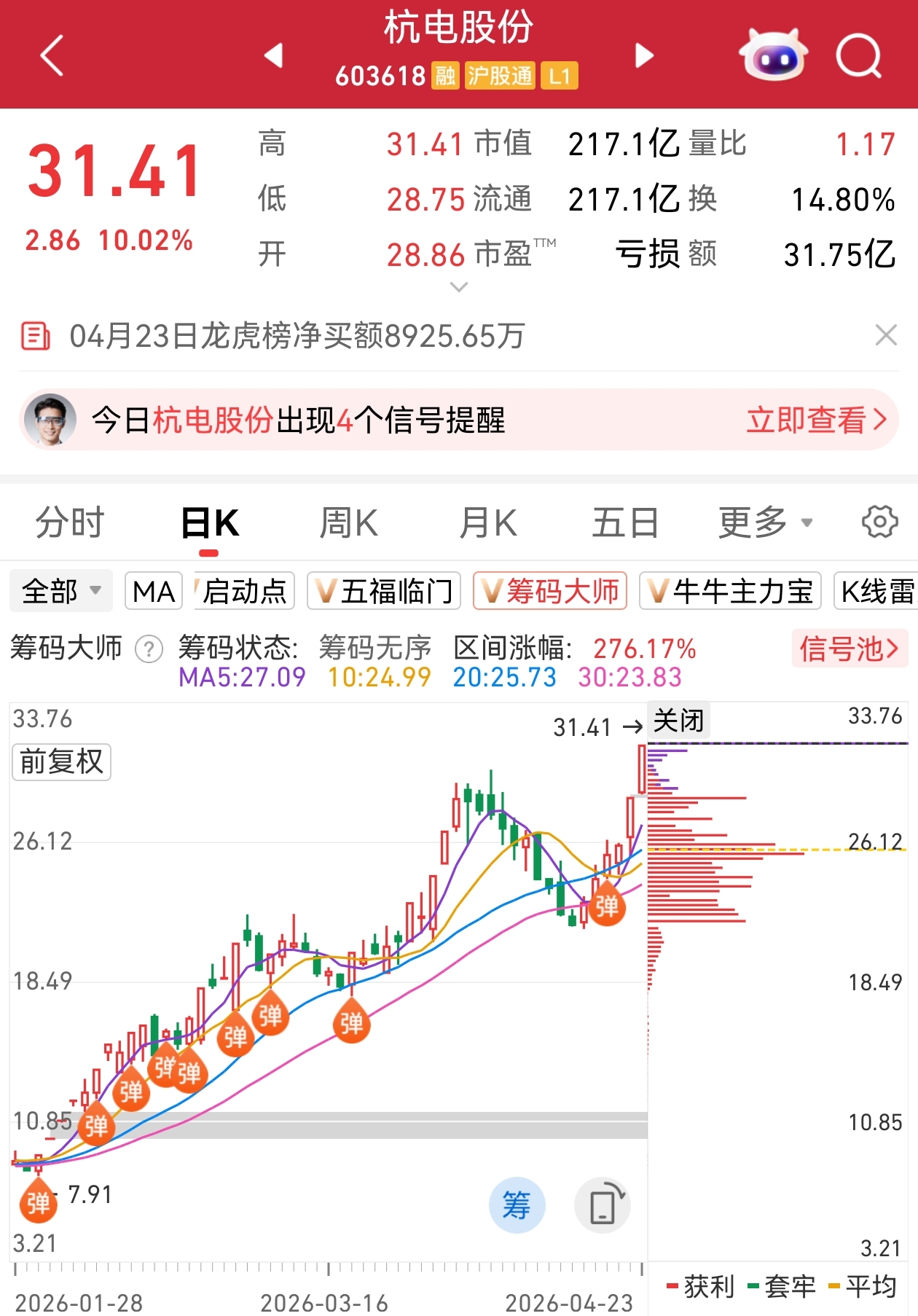Switch to the next stock

(x=644, y=55)
